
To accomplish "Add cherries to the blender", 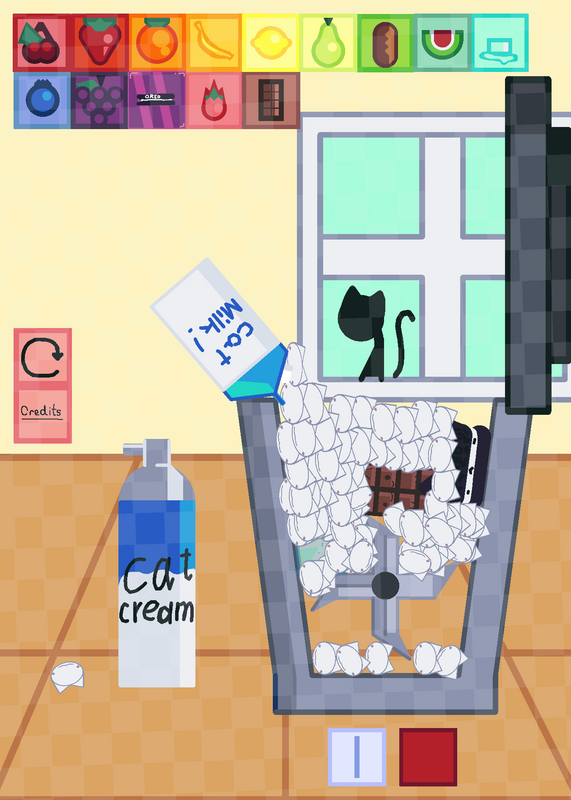I will point(42,43).
